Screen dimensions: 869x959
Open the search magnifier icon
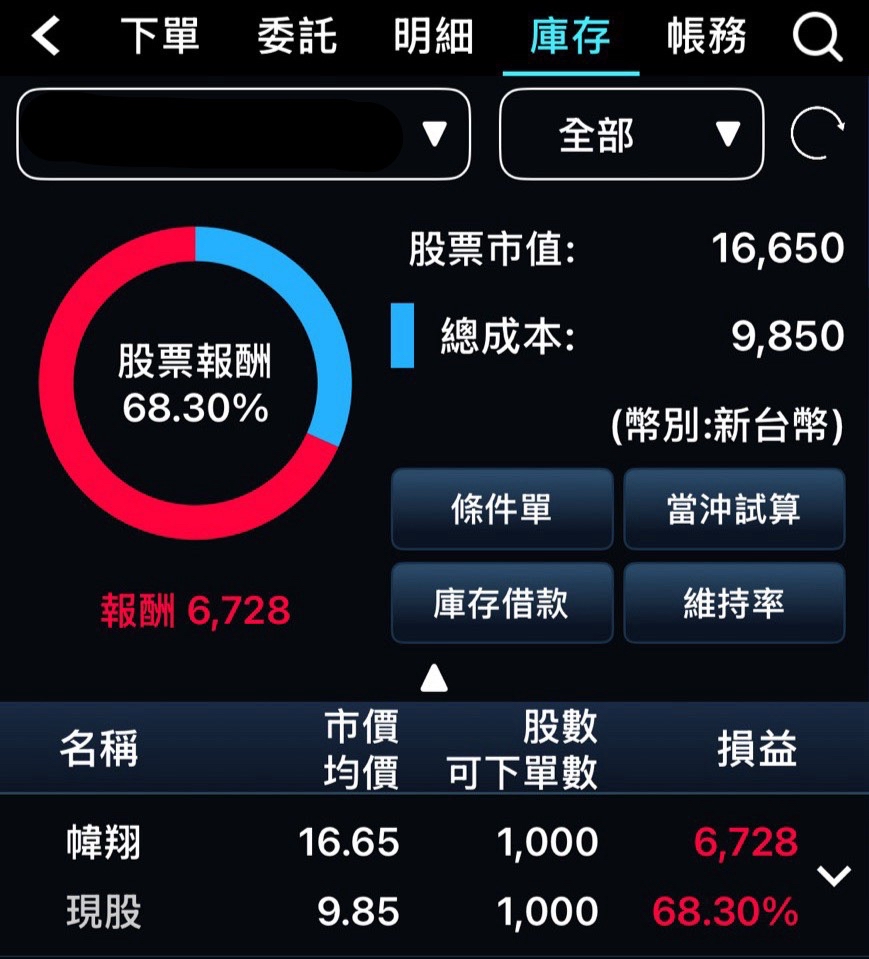click(x=816, y=39)
